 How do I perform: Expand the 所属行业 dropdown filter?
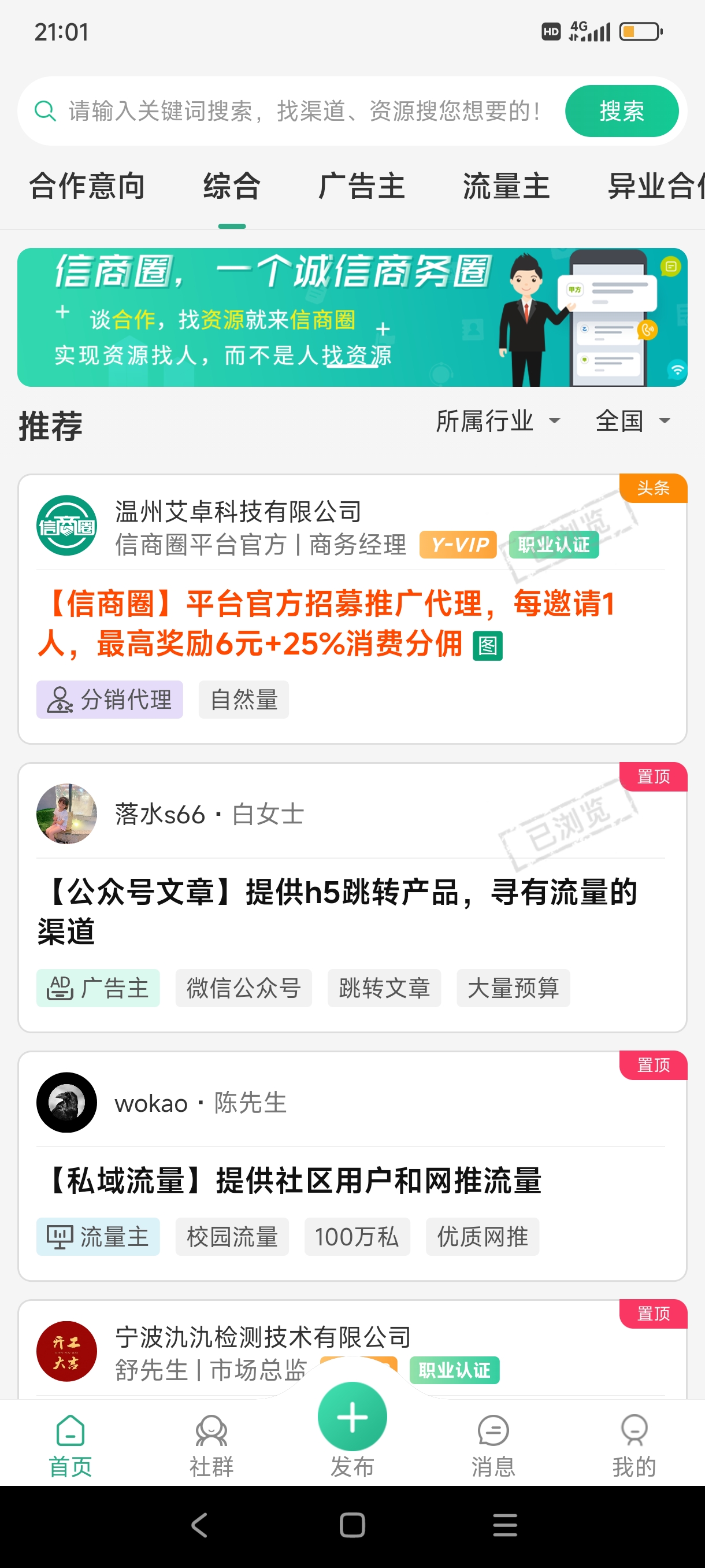(498, 420)
